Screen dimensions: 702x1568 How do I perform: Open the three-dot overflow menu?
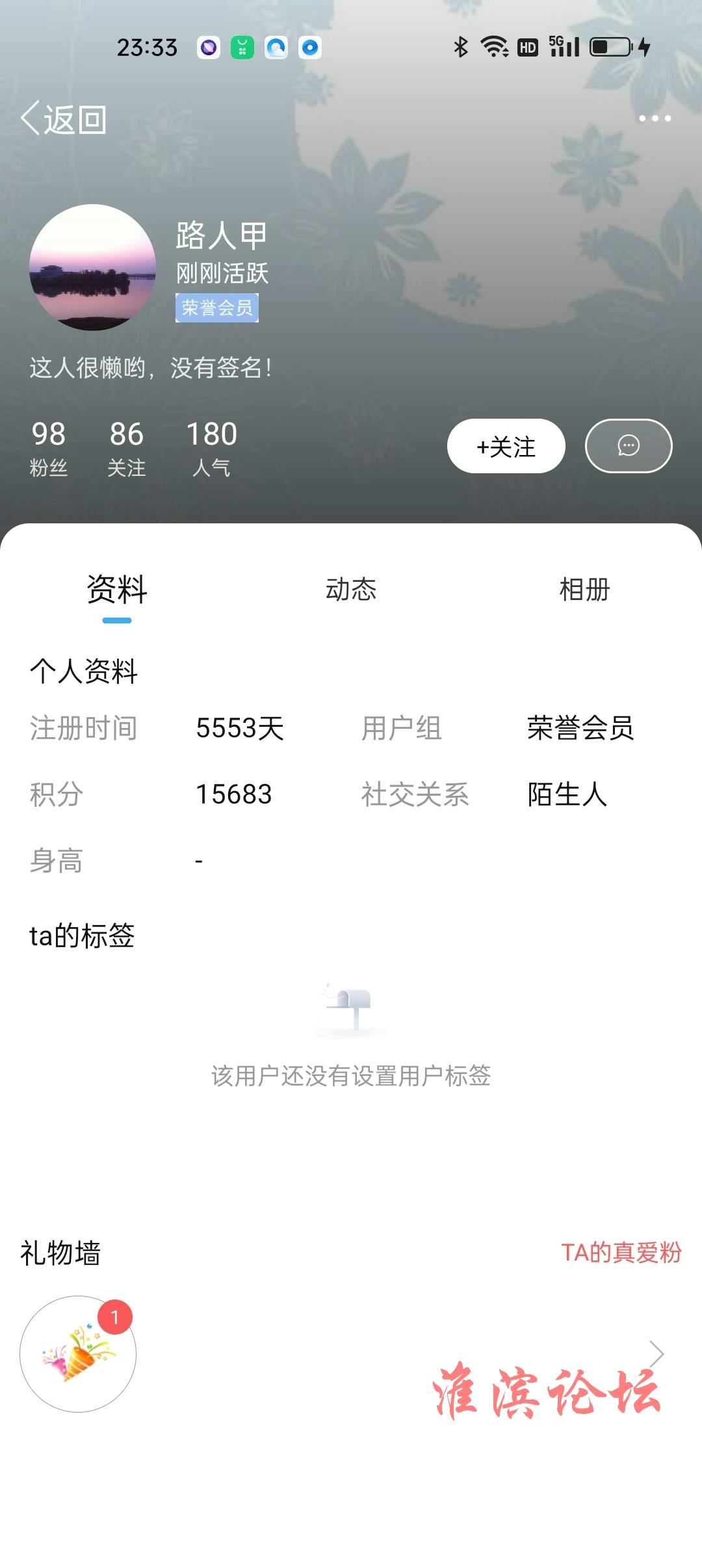coord(654,118)
